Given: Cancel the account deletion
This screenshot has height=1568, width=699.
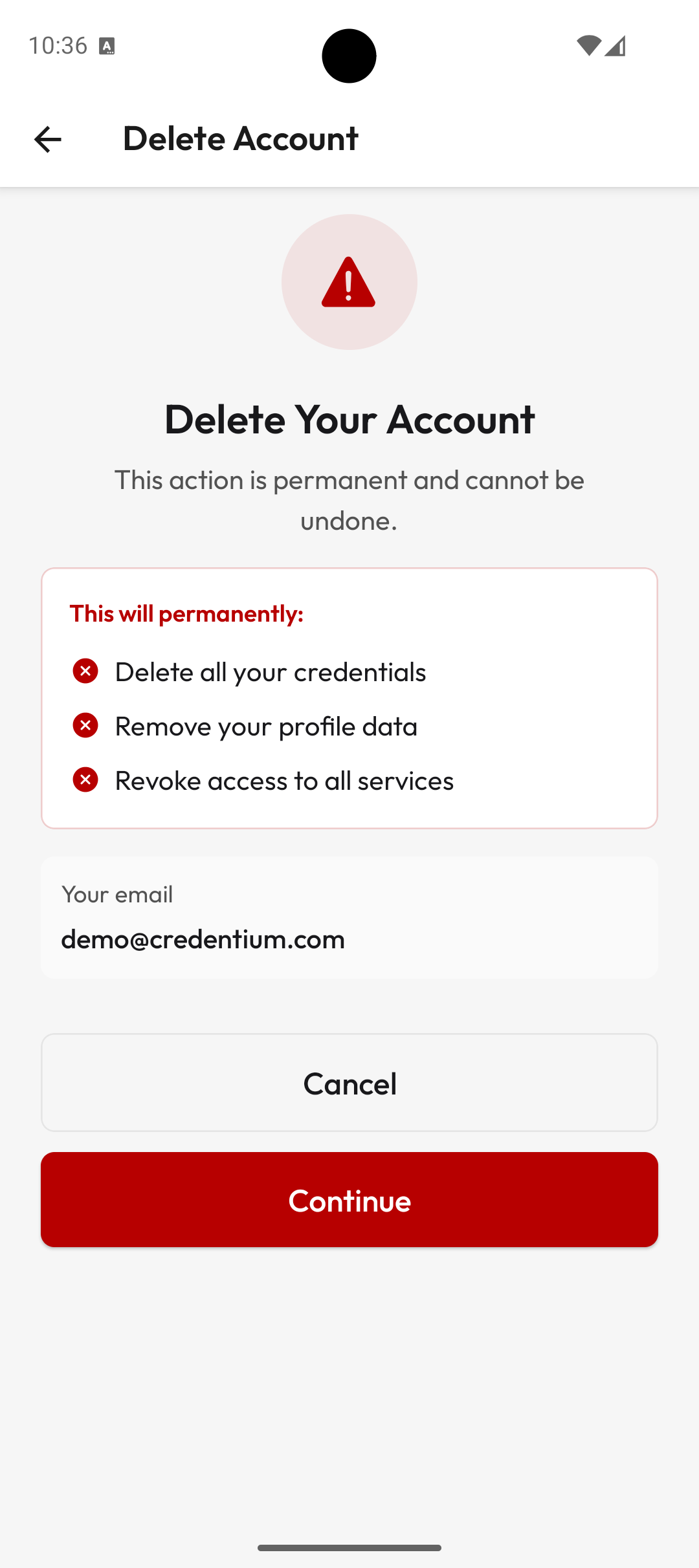Looking at the screenshot, I should (x=349, y=1083).
